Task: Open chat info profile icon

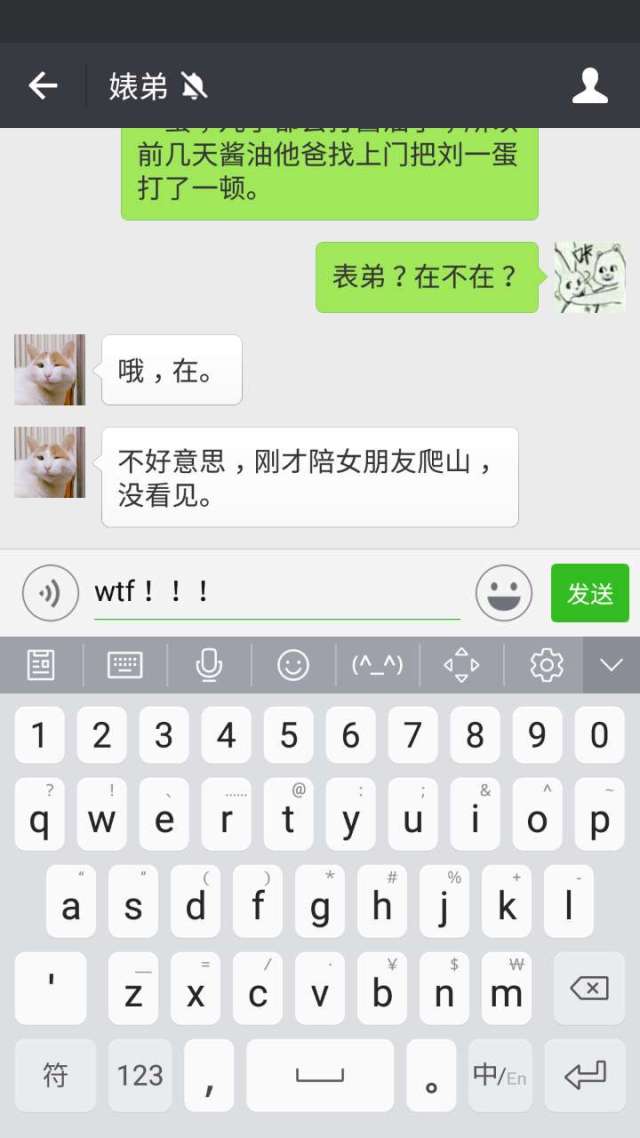Action: click(590, 86)
